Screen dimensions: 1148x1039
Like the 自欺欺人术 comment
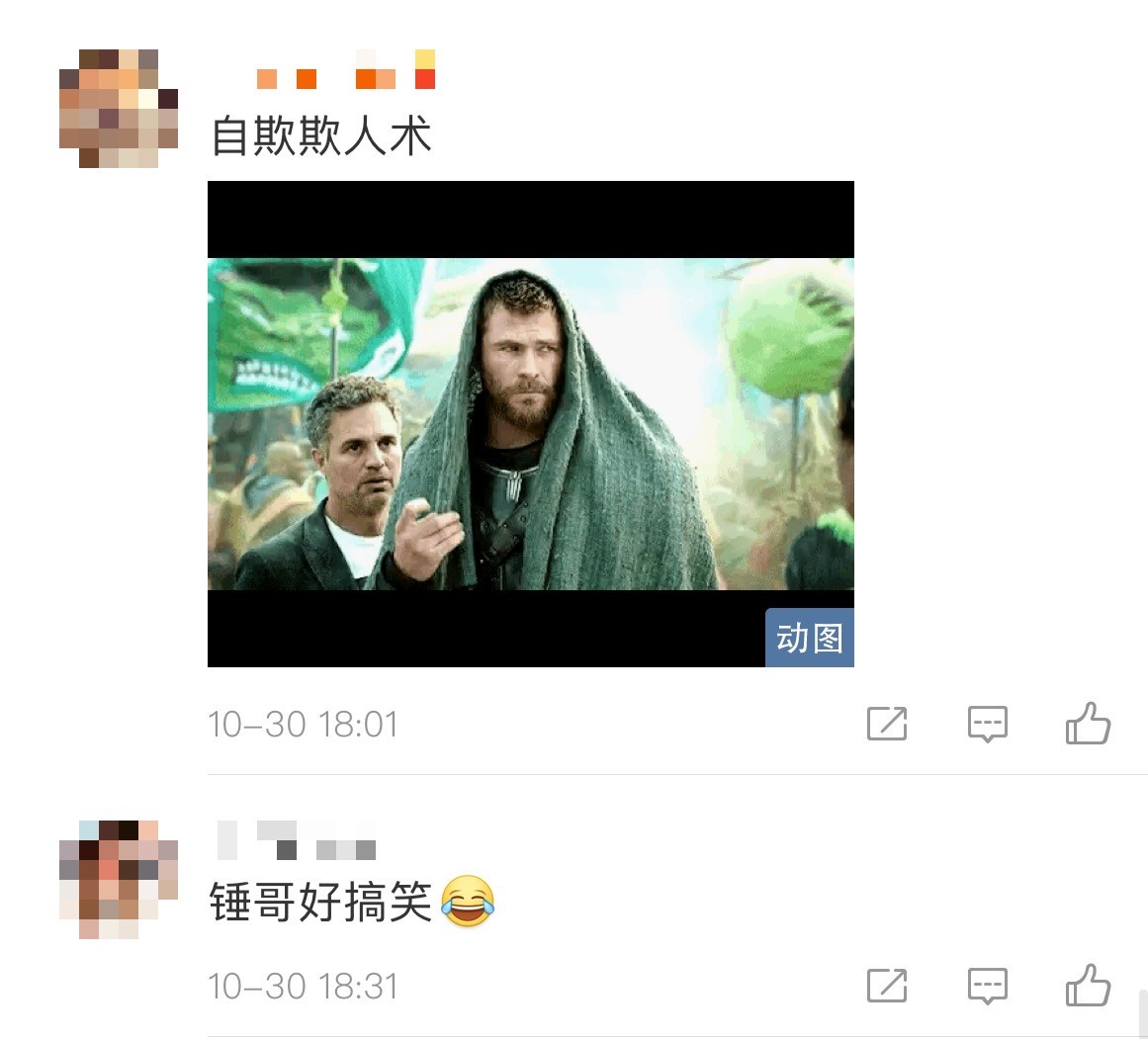coord(1088,725)
